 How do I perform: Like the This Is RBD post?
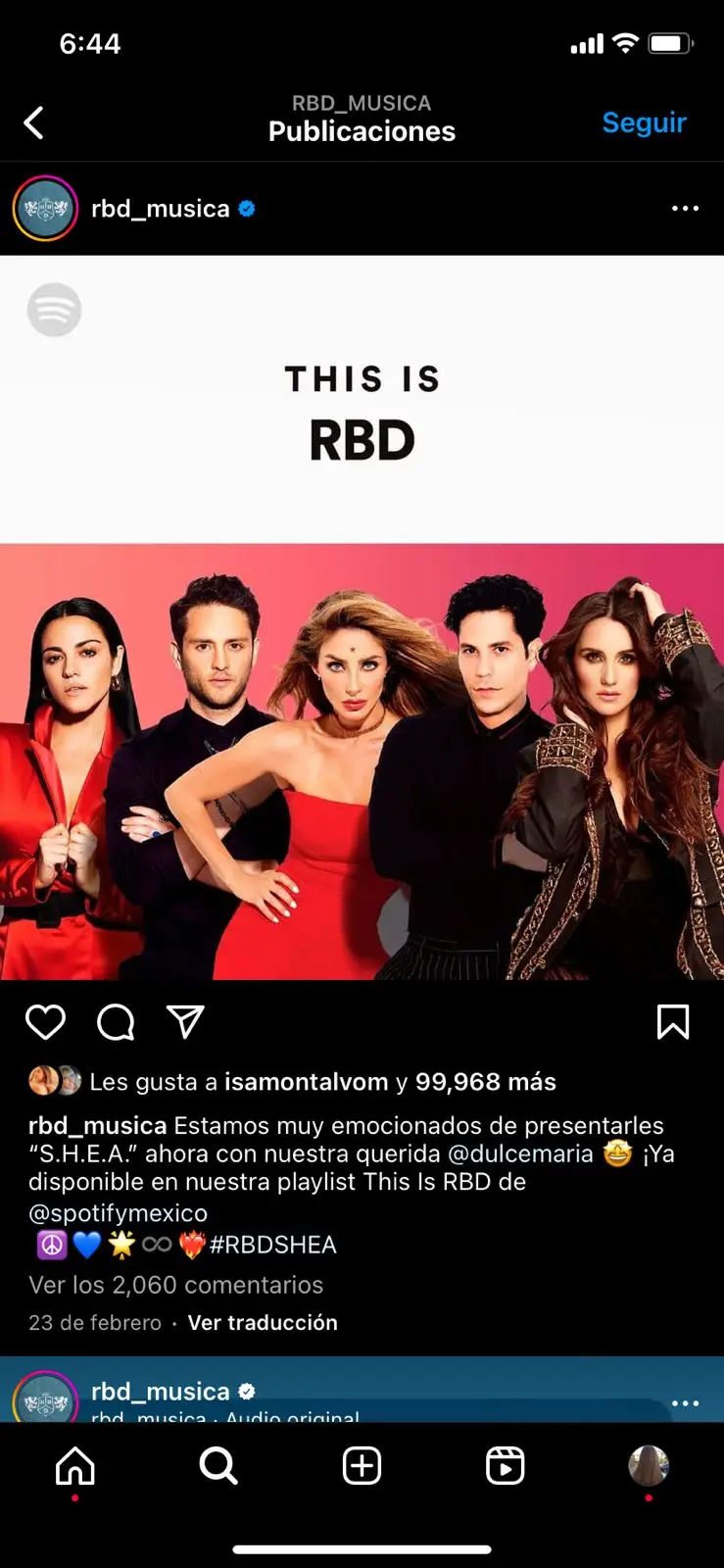pyautogui.click(x=45, y=1022)
